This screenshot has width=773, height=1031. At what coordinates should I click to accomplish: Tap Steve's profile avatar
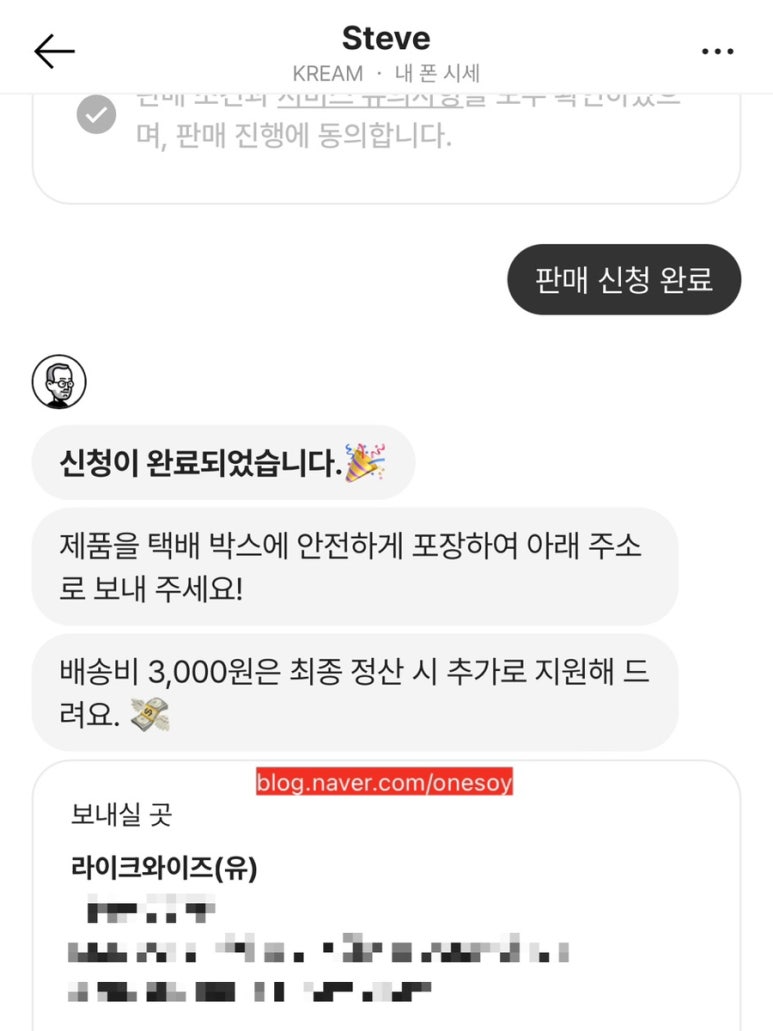(x=59, y=382)
